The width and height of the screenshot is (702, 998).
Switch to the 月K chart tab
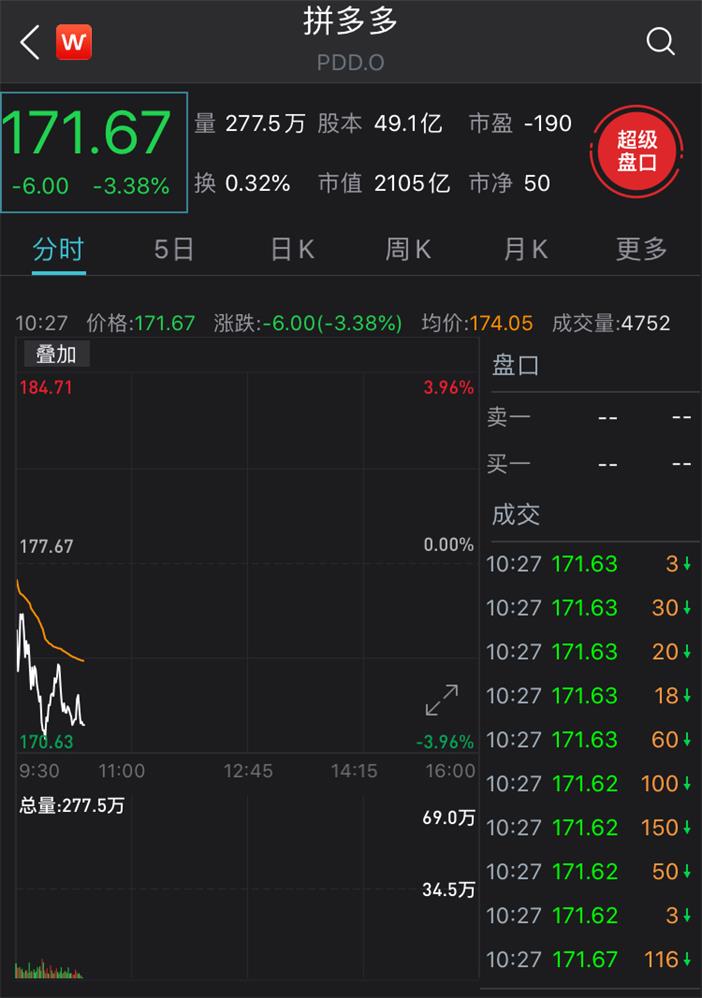click(526, 249)
